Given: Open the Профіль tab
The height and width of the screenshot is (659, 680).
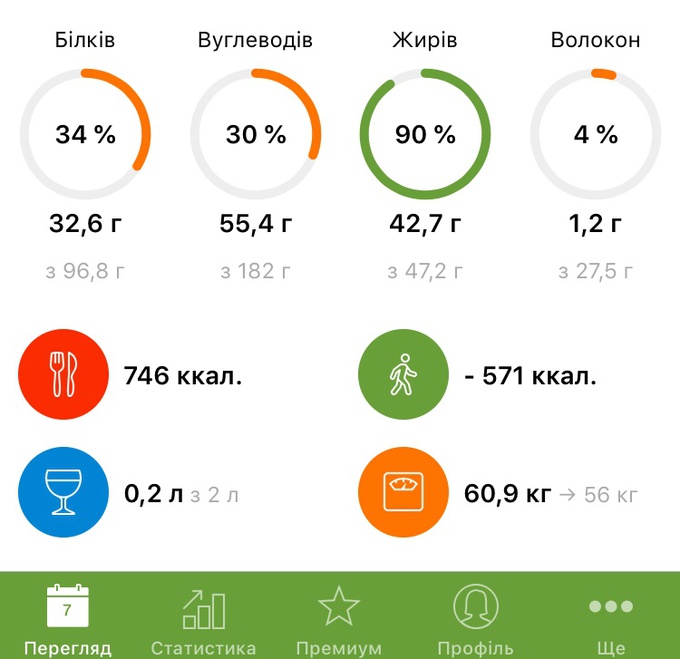Looking at the screenshot, I should [475, 618].
